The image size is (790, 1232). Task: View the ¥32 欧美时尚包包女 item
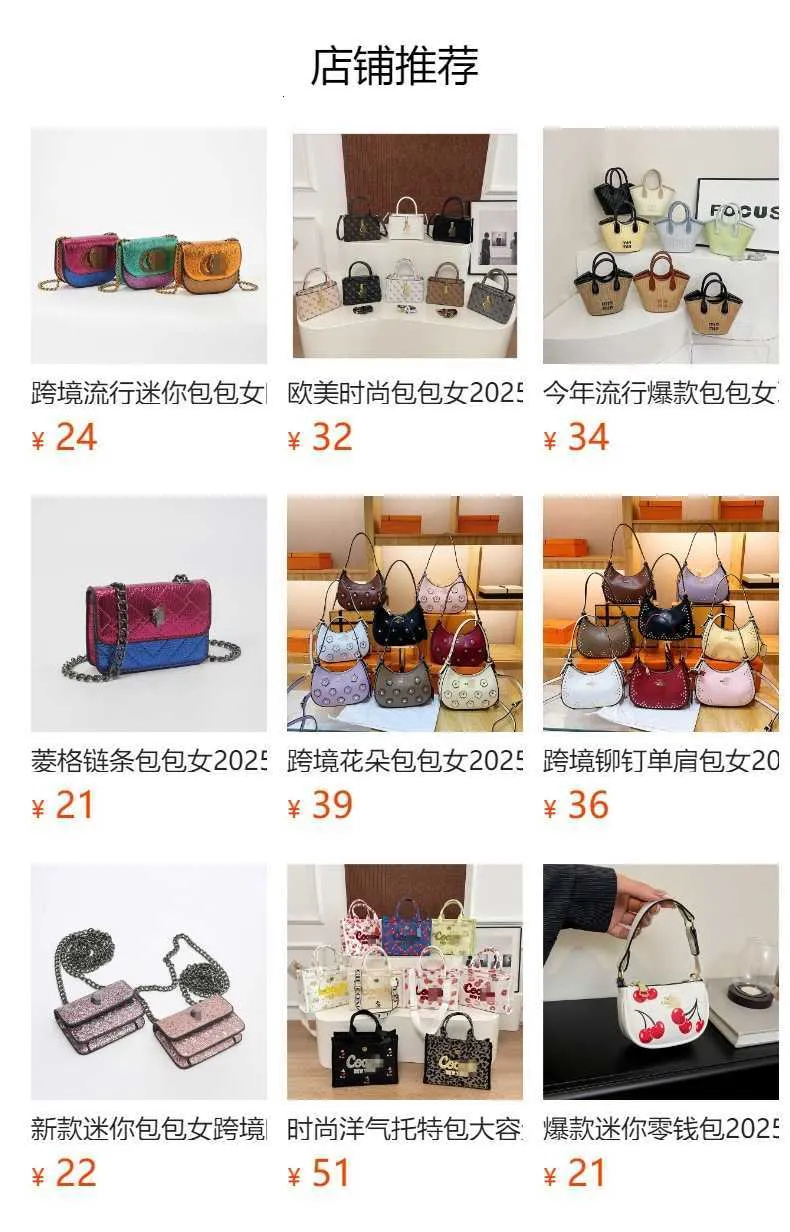[404, 246]
